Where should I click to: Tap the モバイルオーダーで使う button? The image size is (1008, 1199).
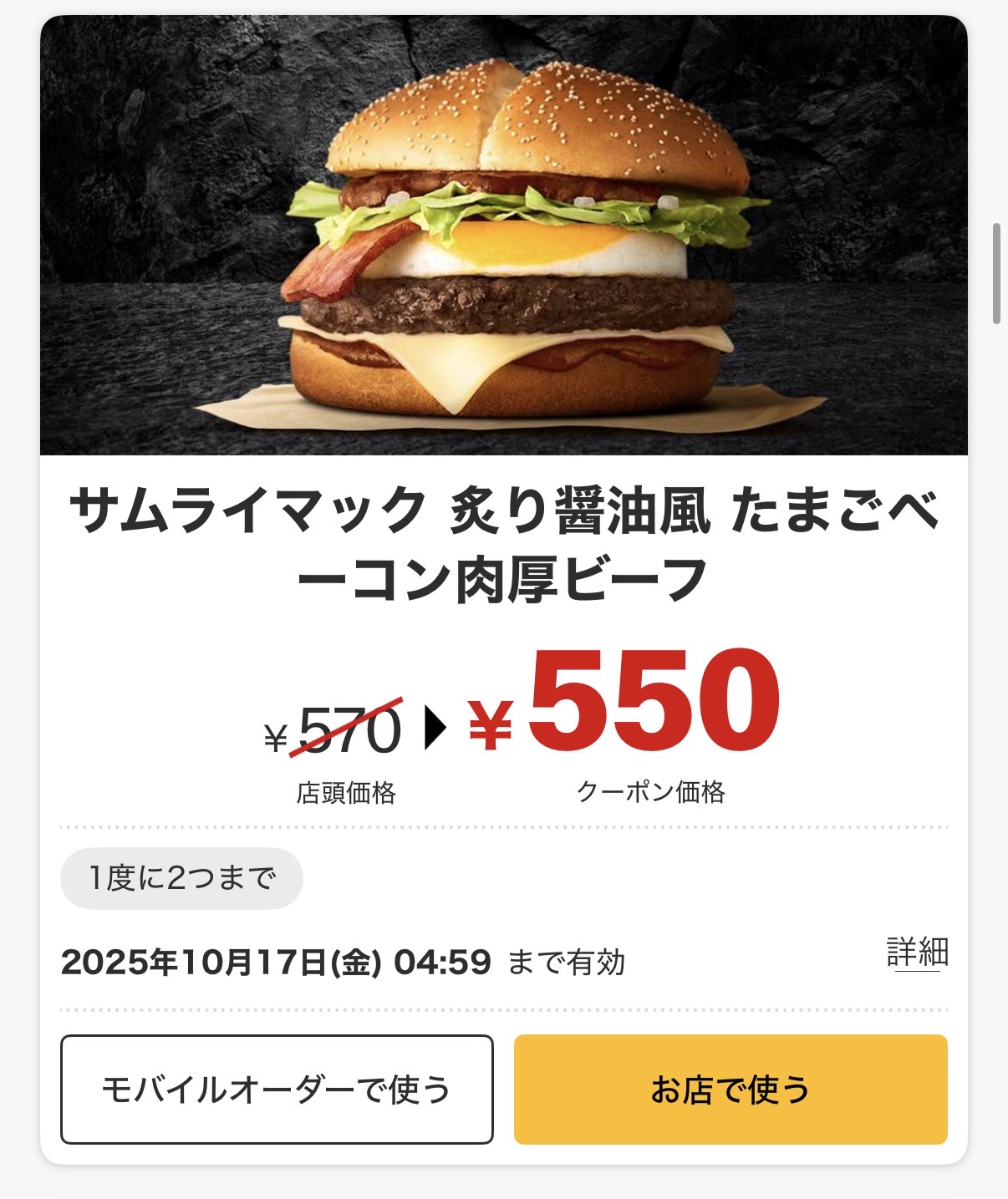[x=277, y=1089]
